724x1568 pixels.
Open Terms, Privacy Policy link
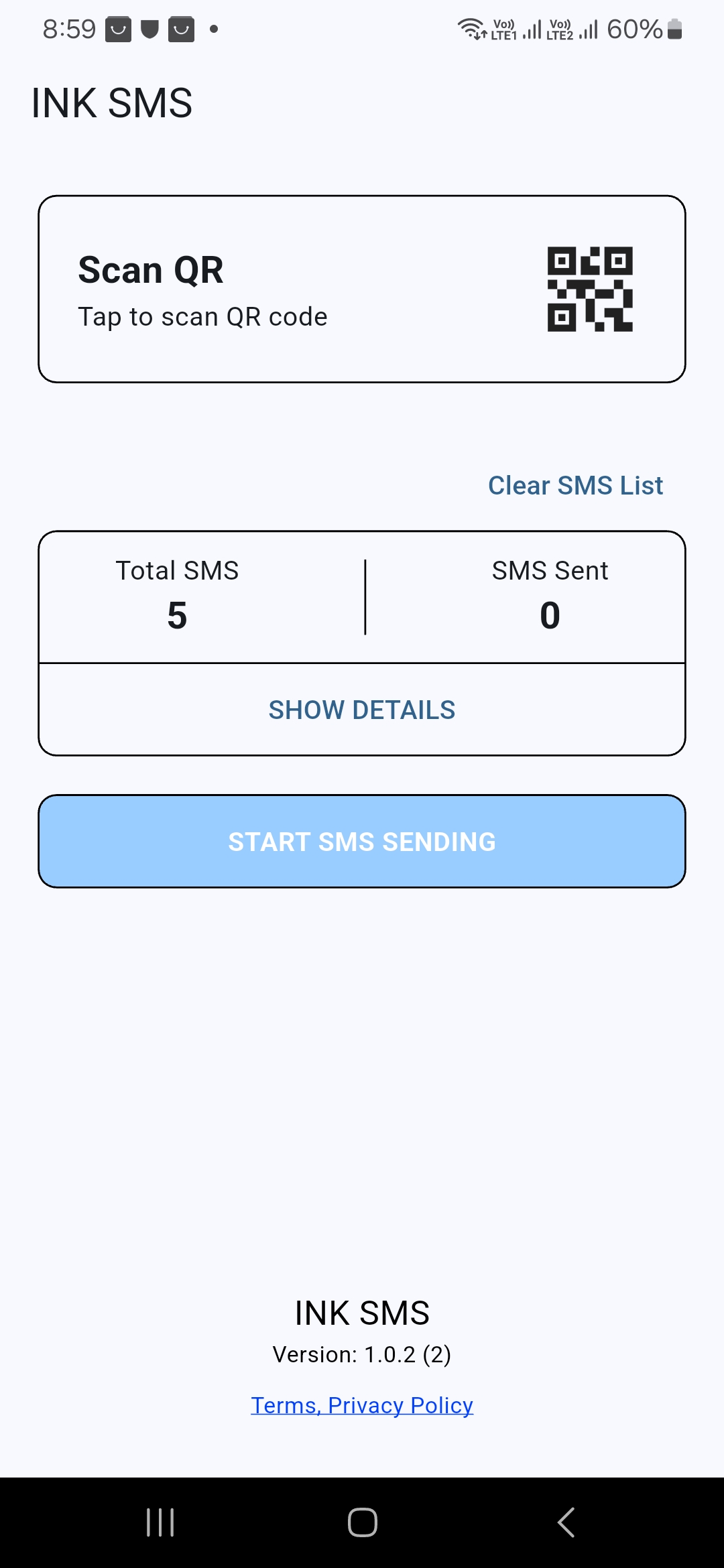pos(362,1405)
